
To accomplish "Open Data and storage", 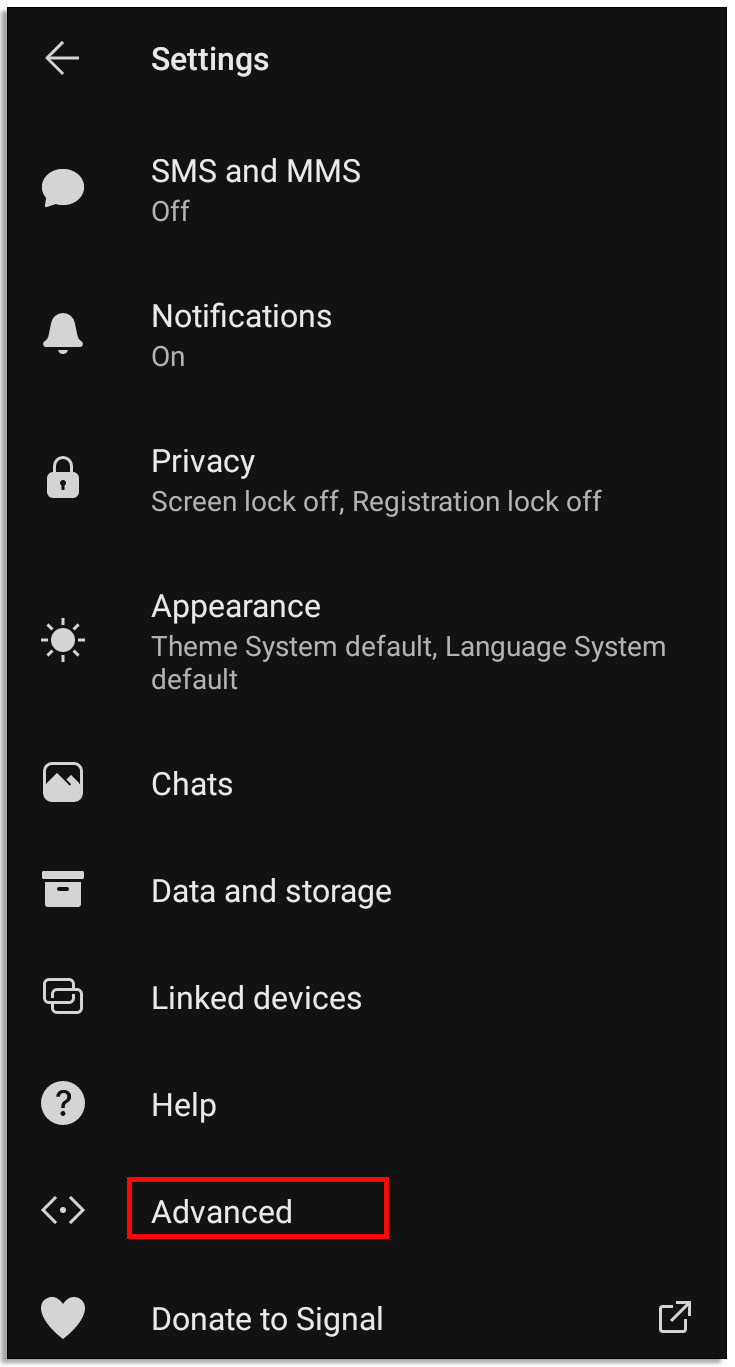I will 271,891.
